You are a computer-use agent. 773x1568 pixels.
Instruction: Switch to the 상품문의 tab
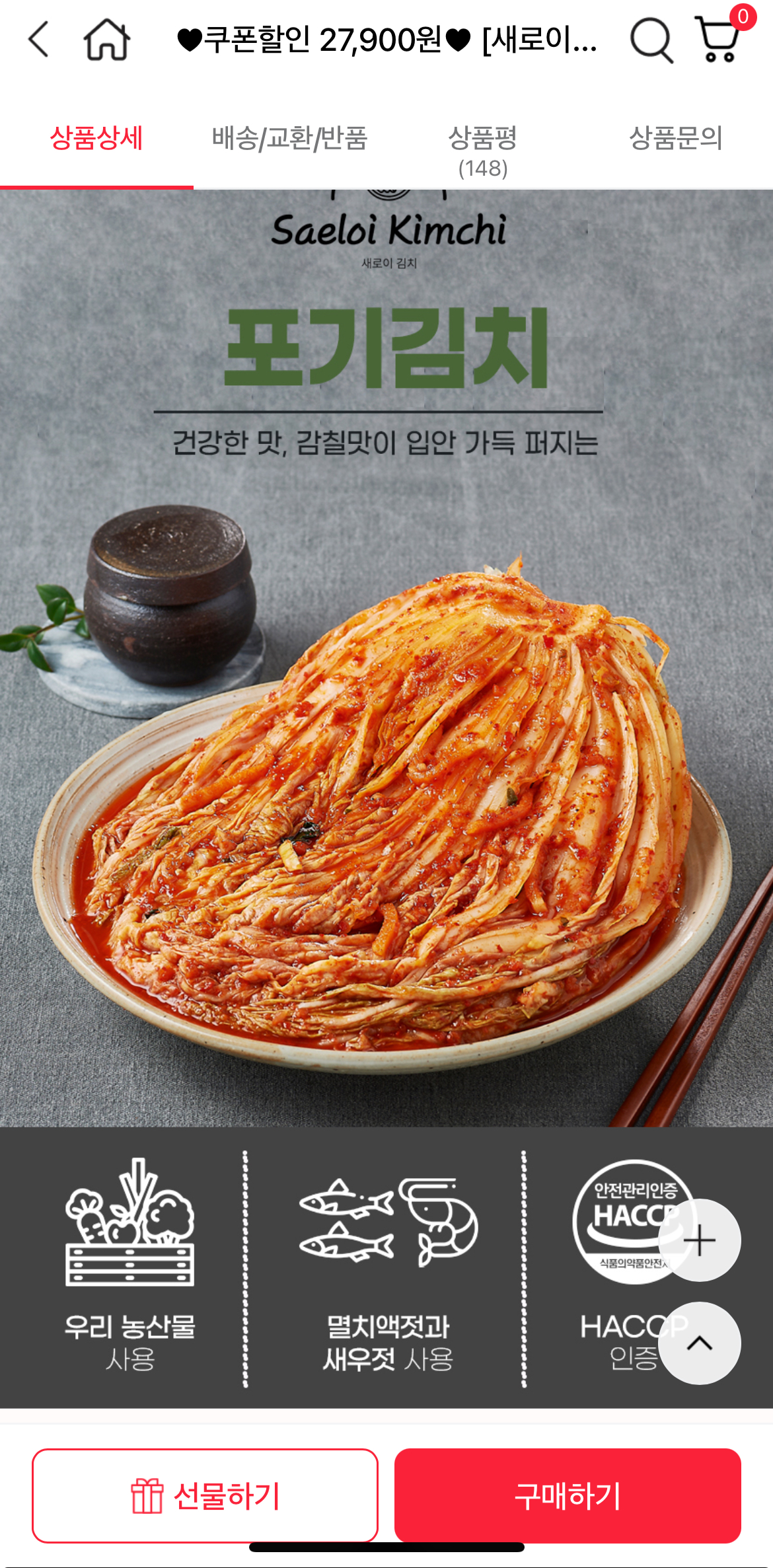click(x=675, y=139)
